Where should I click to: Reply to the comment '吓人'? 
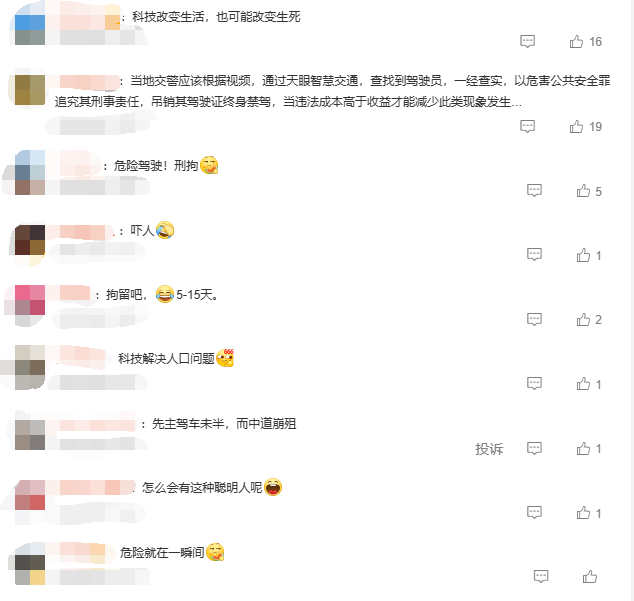click(535, 256)
